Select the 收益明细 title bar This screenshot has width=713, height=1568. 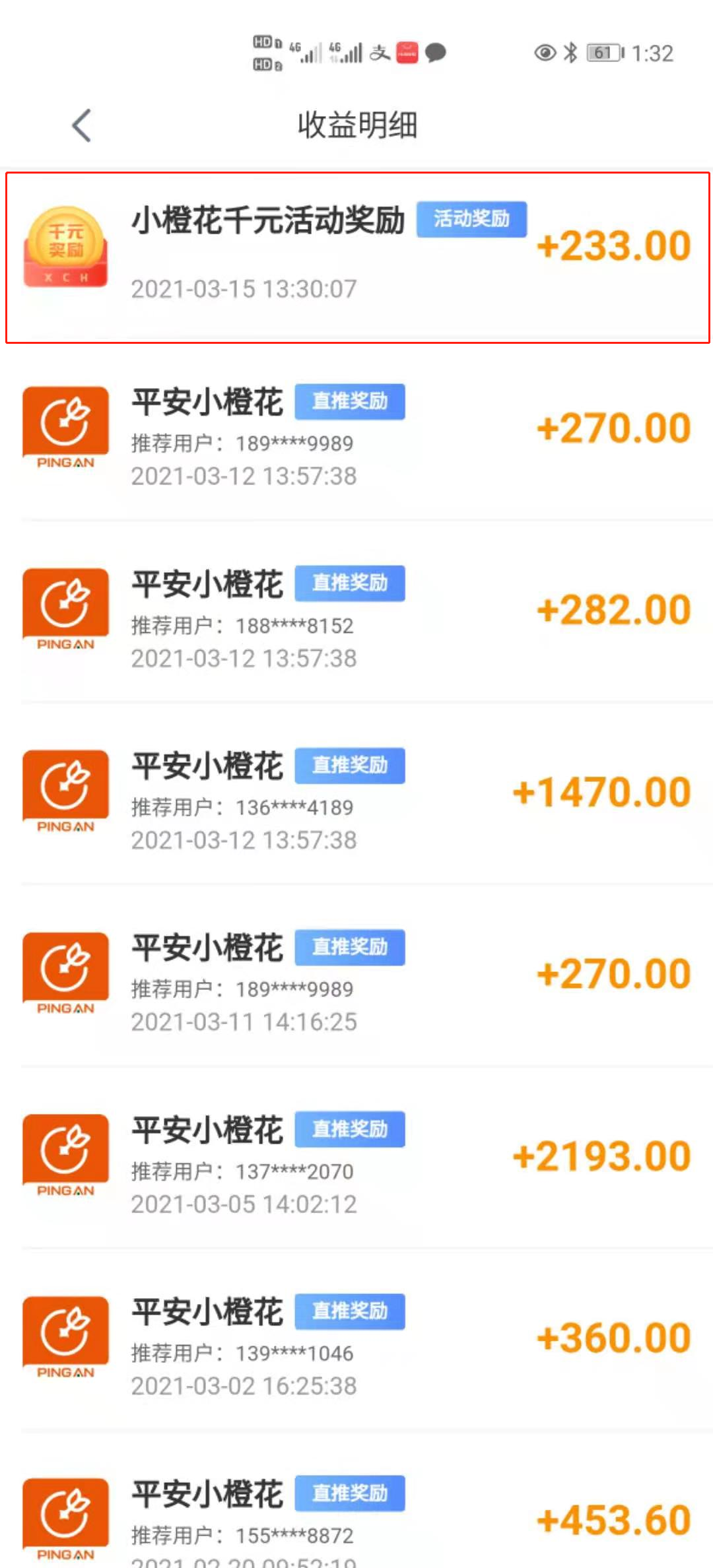(x=356, y=125)
